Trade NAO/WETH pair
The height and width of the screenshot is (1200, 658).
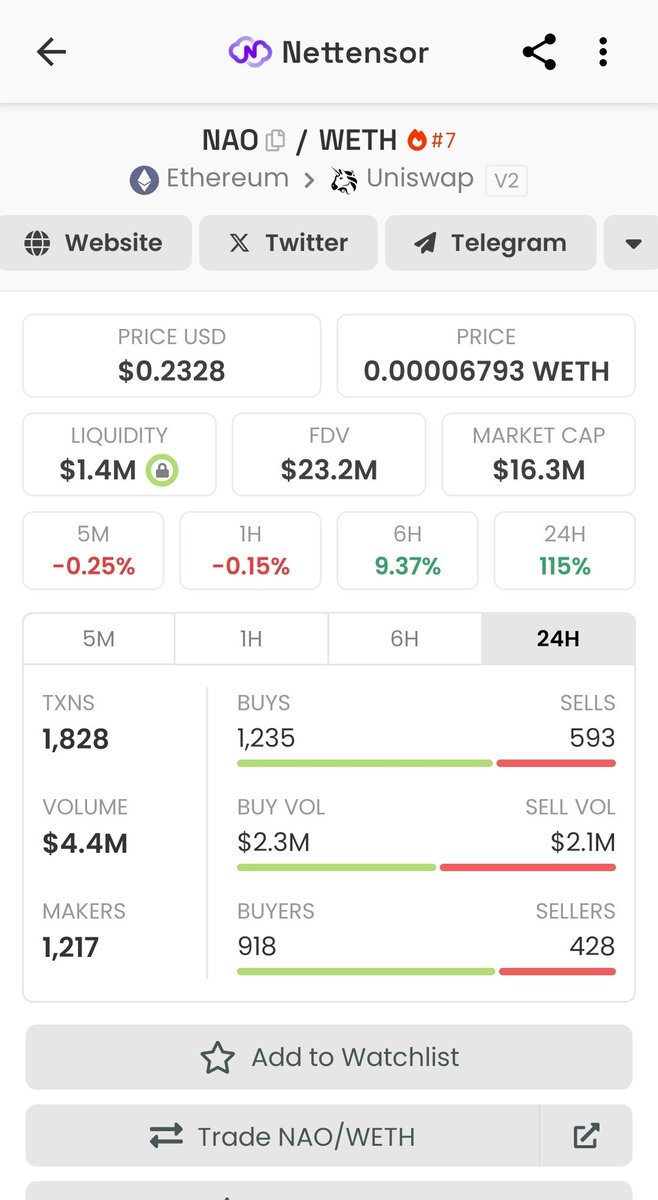point(282,1136)
